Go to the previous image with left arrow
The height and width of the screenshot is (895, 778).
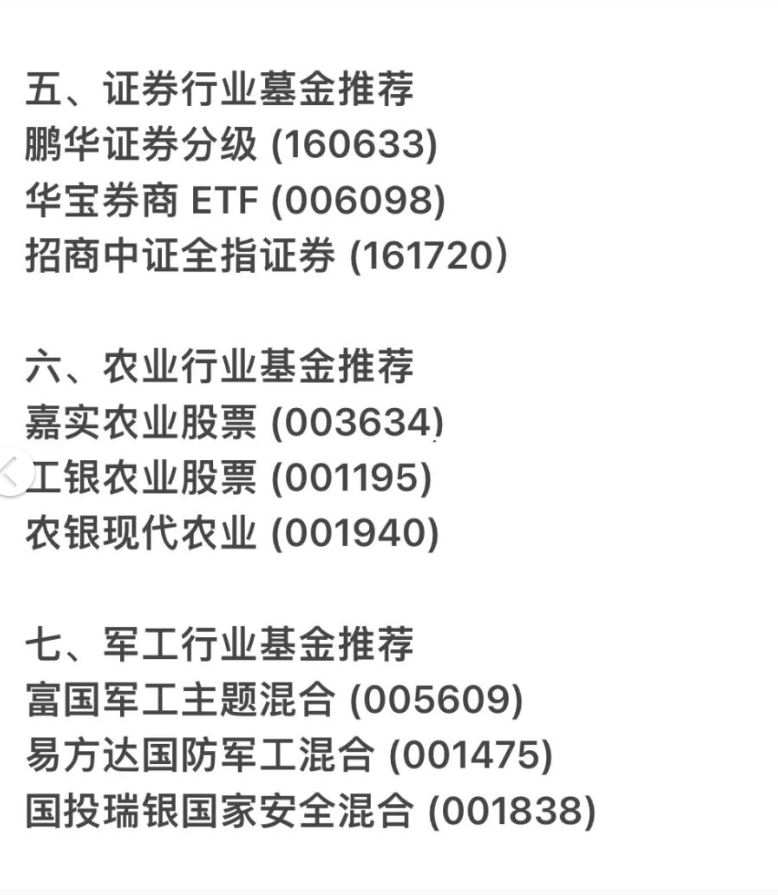pyautogui.click(x=10, y=471)
